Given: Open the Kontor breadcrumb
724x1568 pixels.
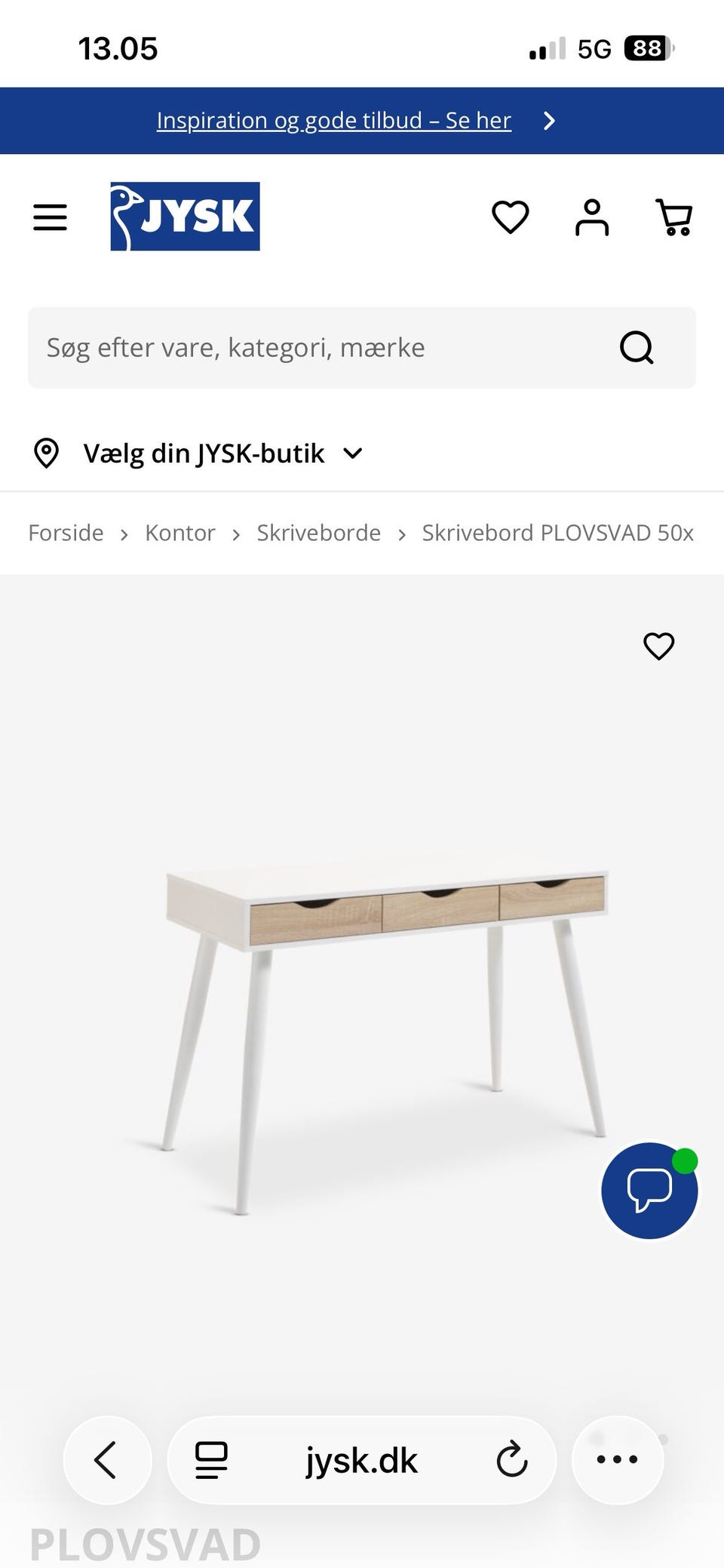Looking at the screenshot, I should pyautogui.click(x=180, y=533).
